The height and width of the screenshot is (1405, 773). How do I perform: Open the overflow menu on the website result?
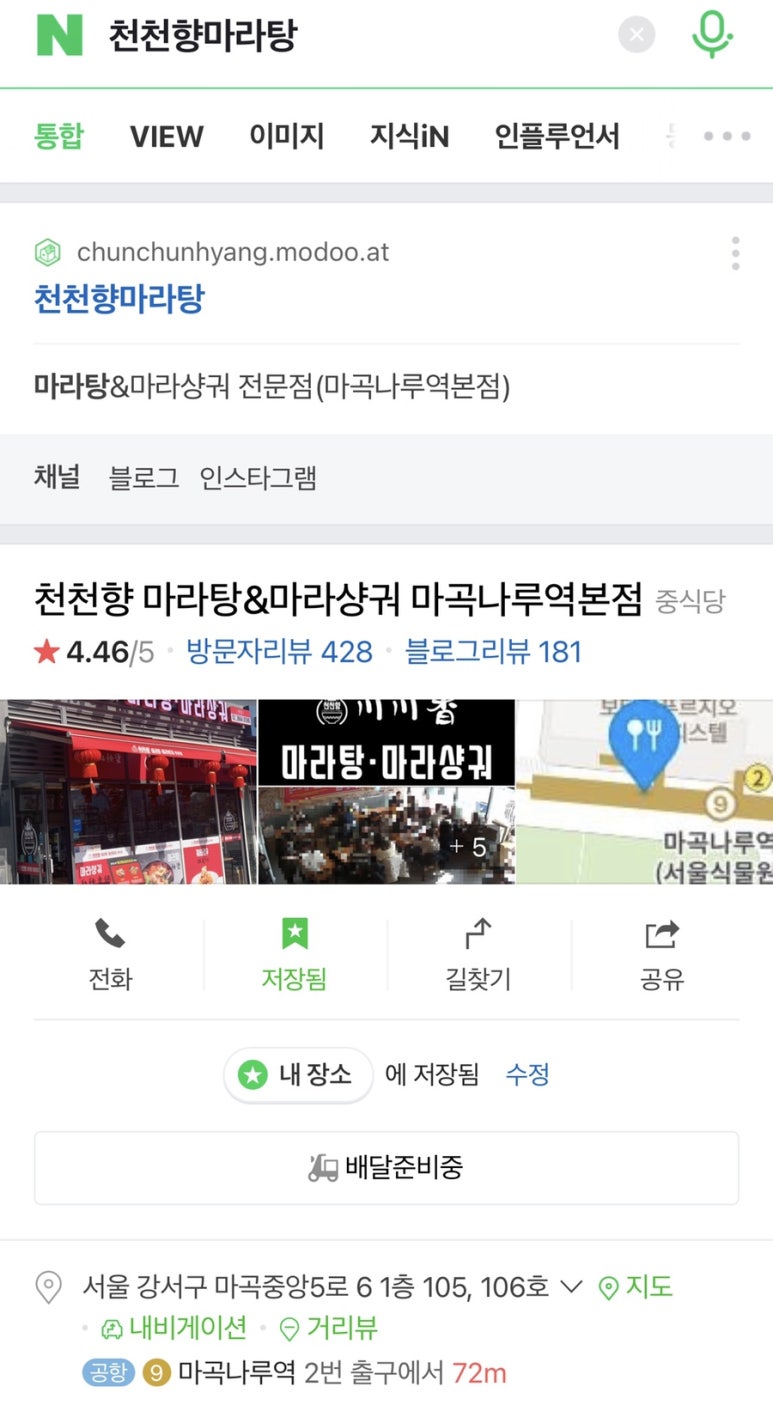735,254
